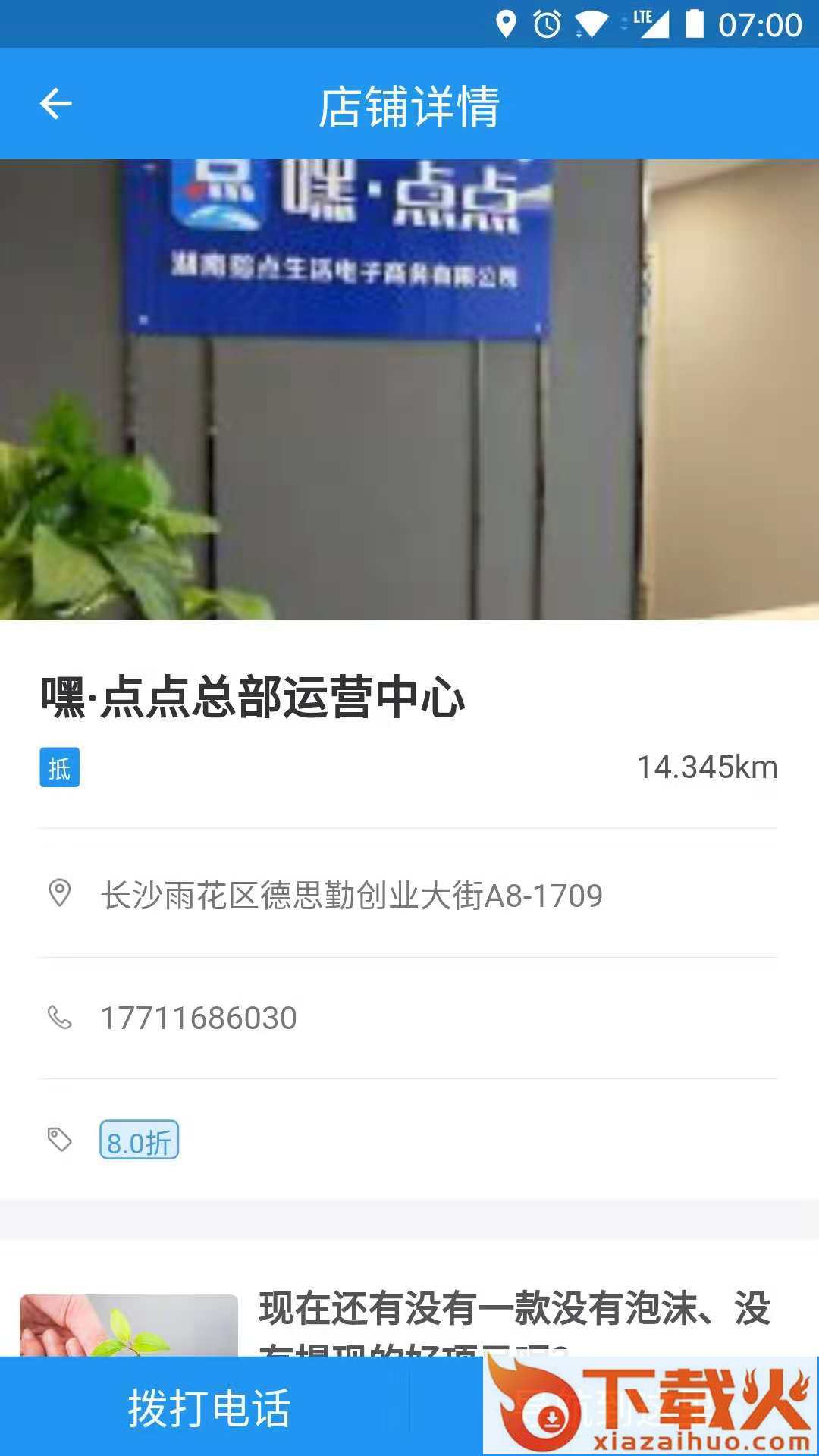The width and height of the screenshot is (819, 1456).
Task: Open the store address 长沙雨花区德思勤创业大街A8-1709
Action: click(x=352, y=896)
